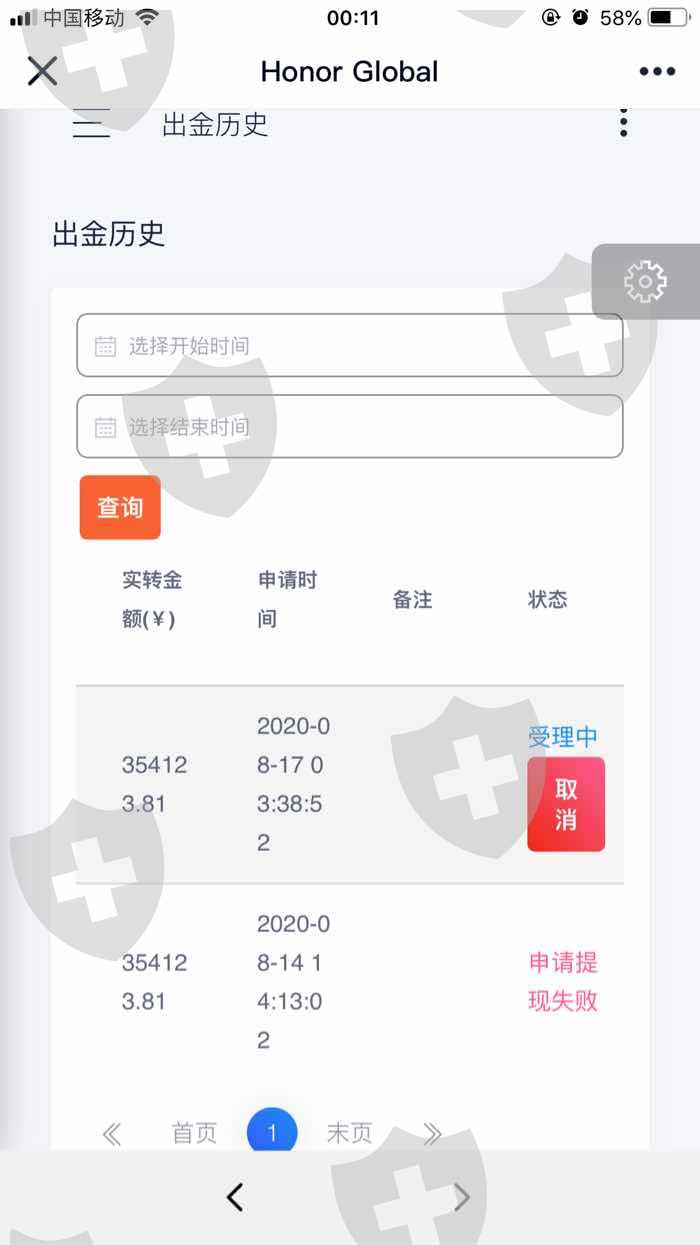This screenshot has height=1245, width=700.
Task: Open the vertical overflow menu beside 出金历史
Action: (x=624, y=124)
